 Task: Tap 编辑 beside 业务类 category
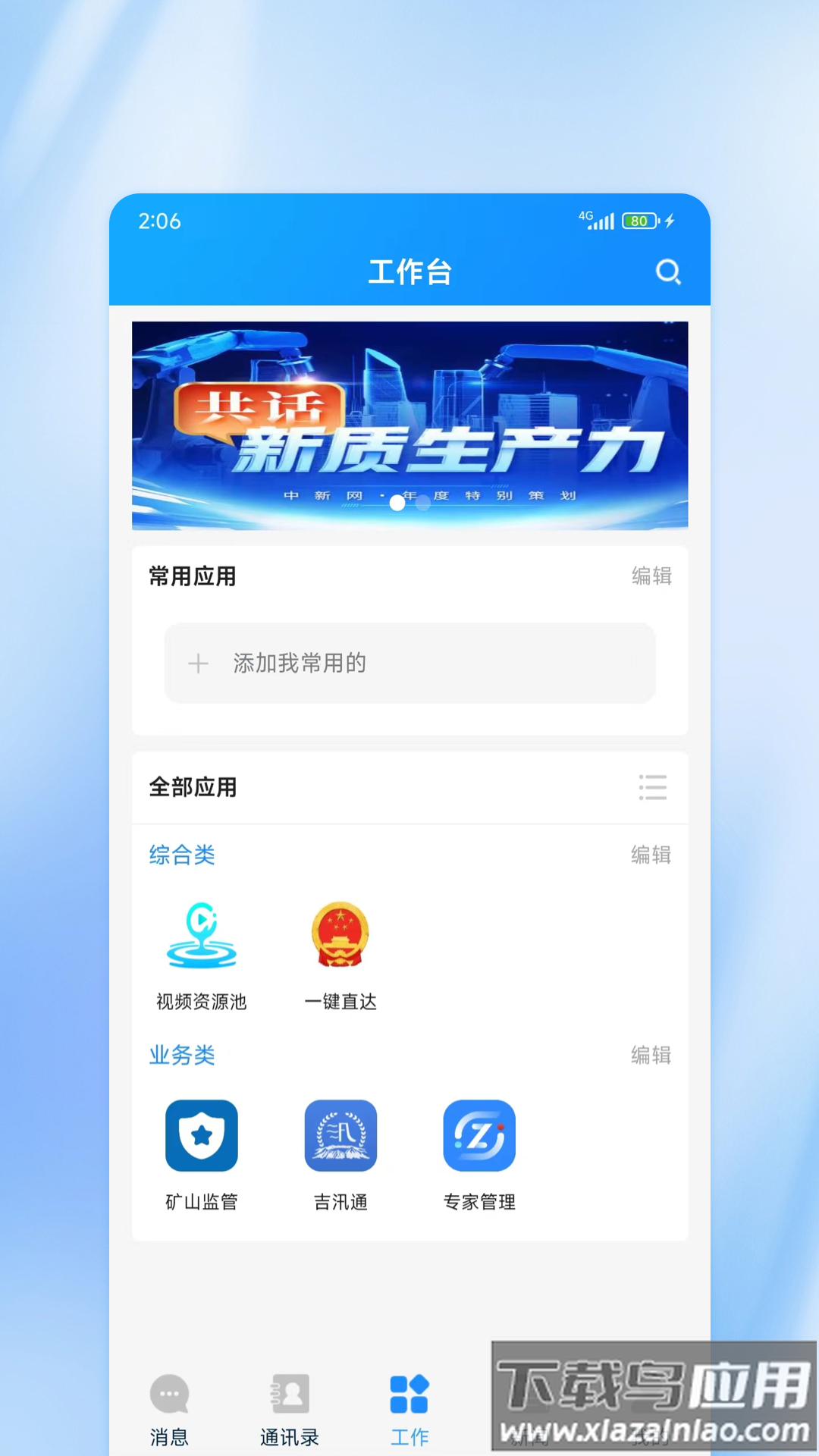tap(651, 1055)
